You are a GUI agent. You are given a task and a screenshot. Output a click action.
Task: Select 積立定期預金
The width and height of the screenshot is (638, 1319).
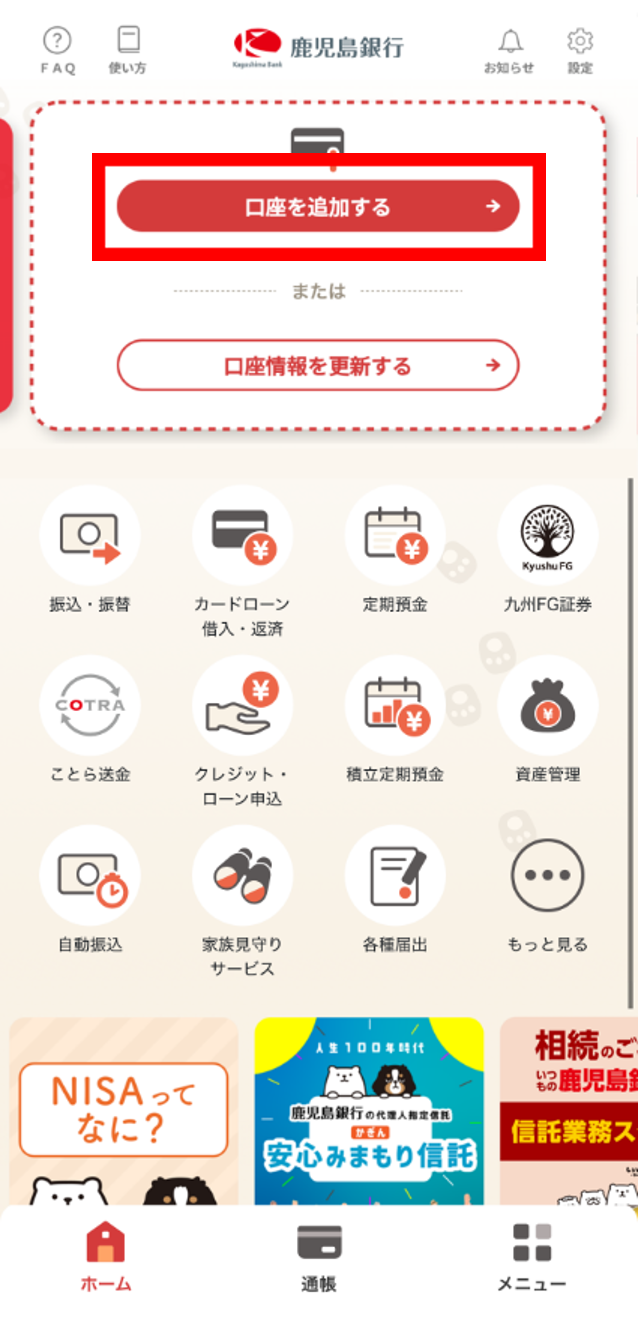[x=395, y=722]
